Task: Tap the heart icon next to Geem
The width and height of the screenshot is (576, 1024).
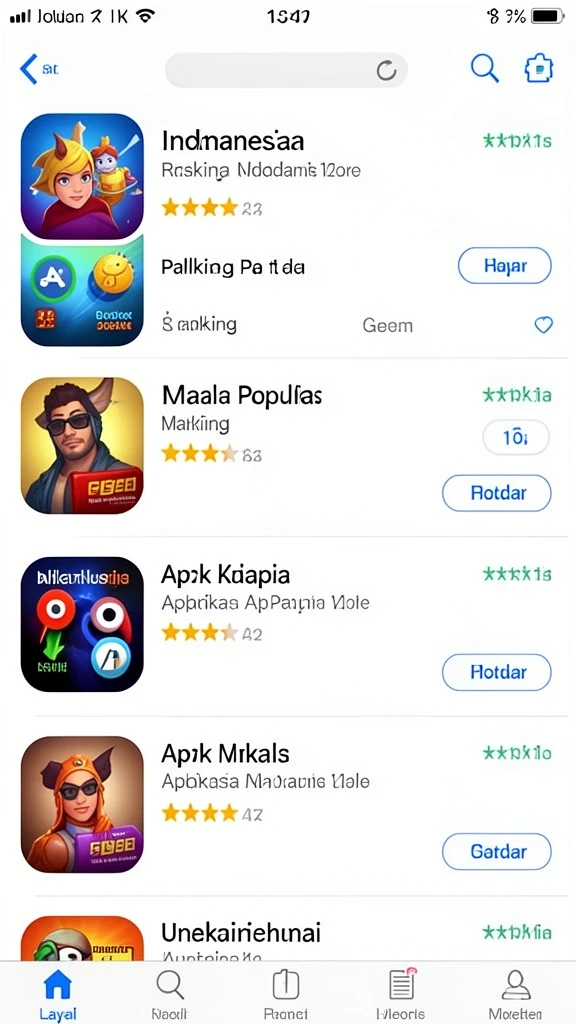Action: click(543, 325)
